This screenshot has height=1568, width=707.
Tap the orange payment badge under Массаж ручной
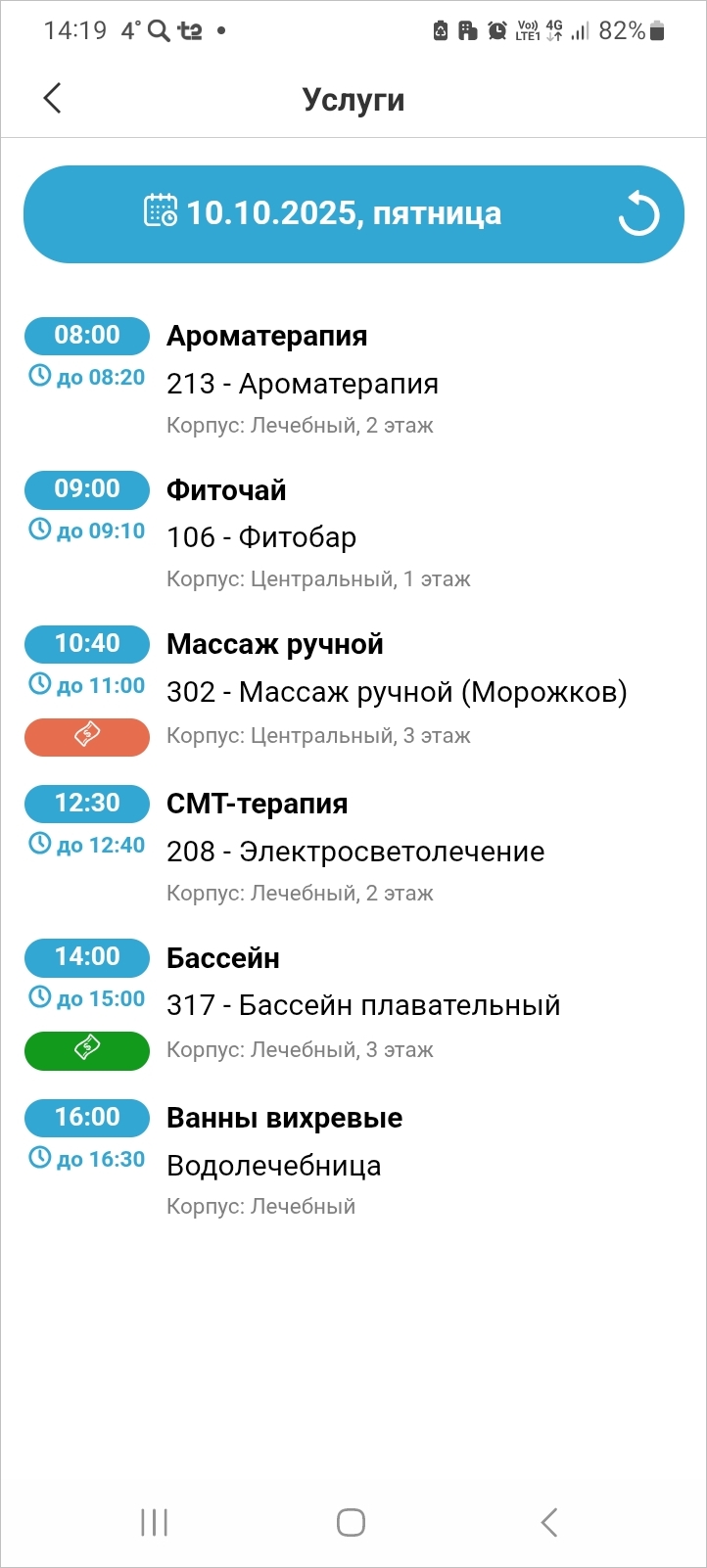click(x=87, y=736)
